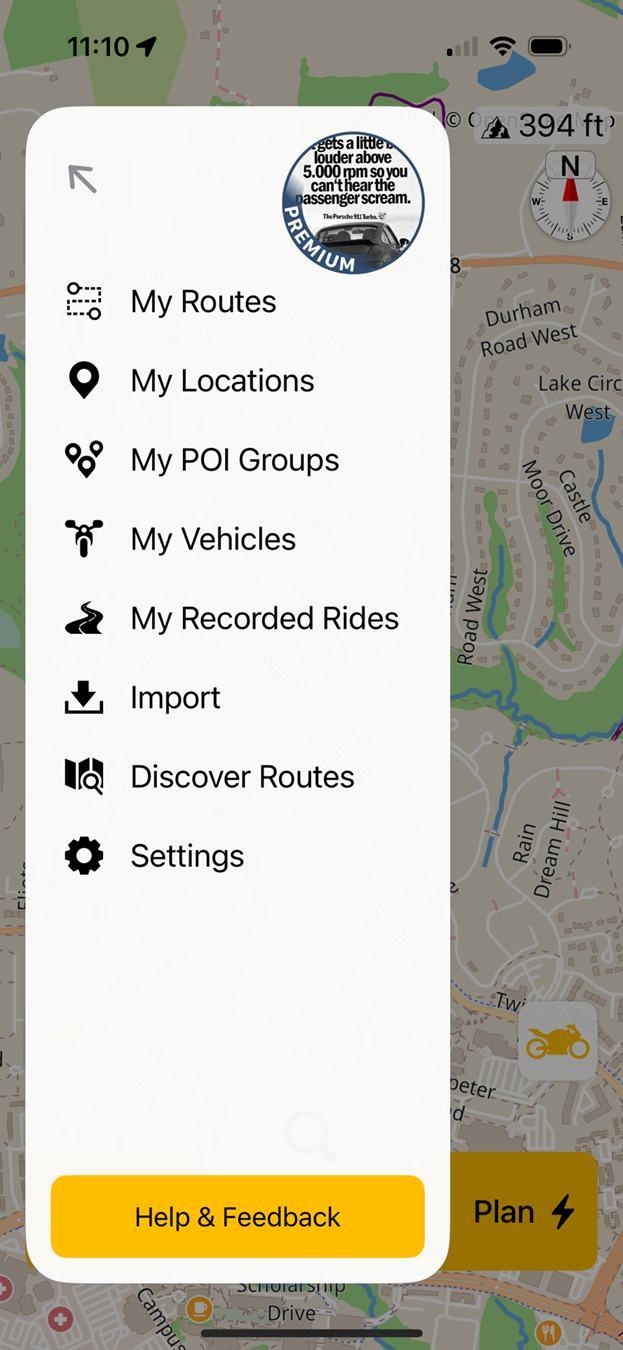Viewport: 623px width, 1350px height.
Task: Show My Recorded Rides
Action: click(264, 618)
